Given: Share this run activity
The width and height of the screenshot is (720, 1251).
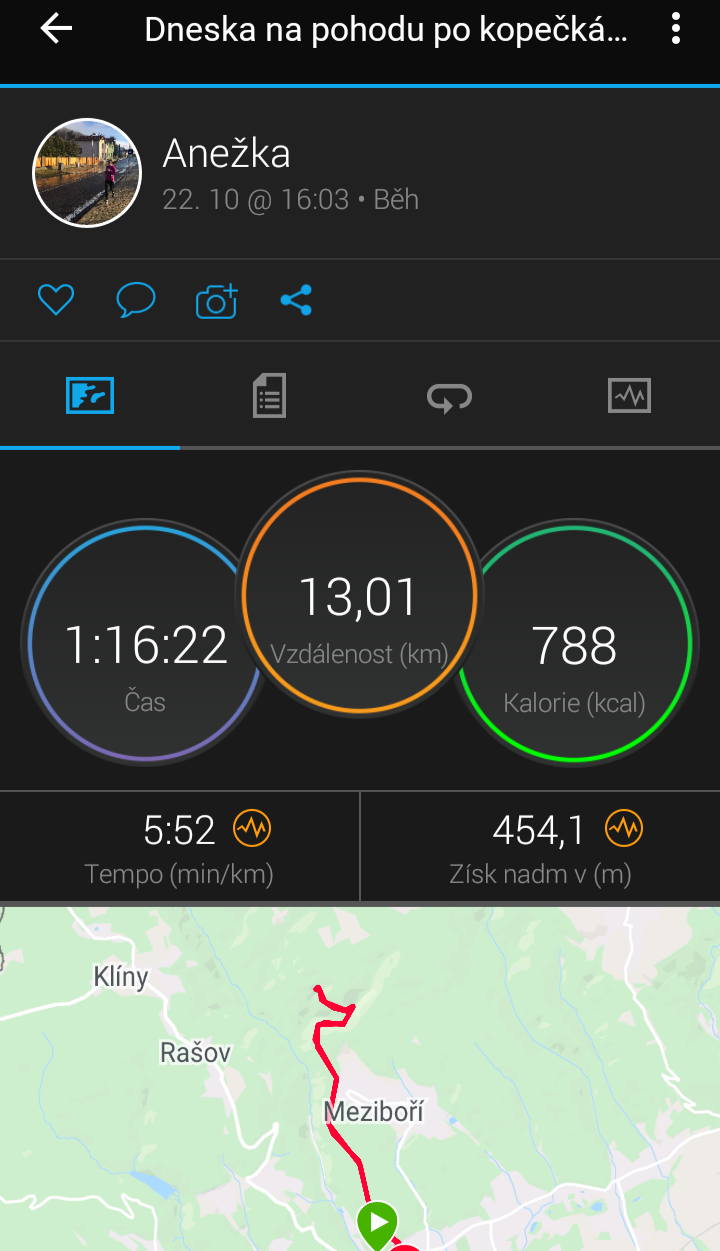Looking at the screenshot, I should click(296, 300).
